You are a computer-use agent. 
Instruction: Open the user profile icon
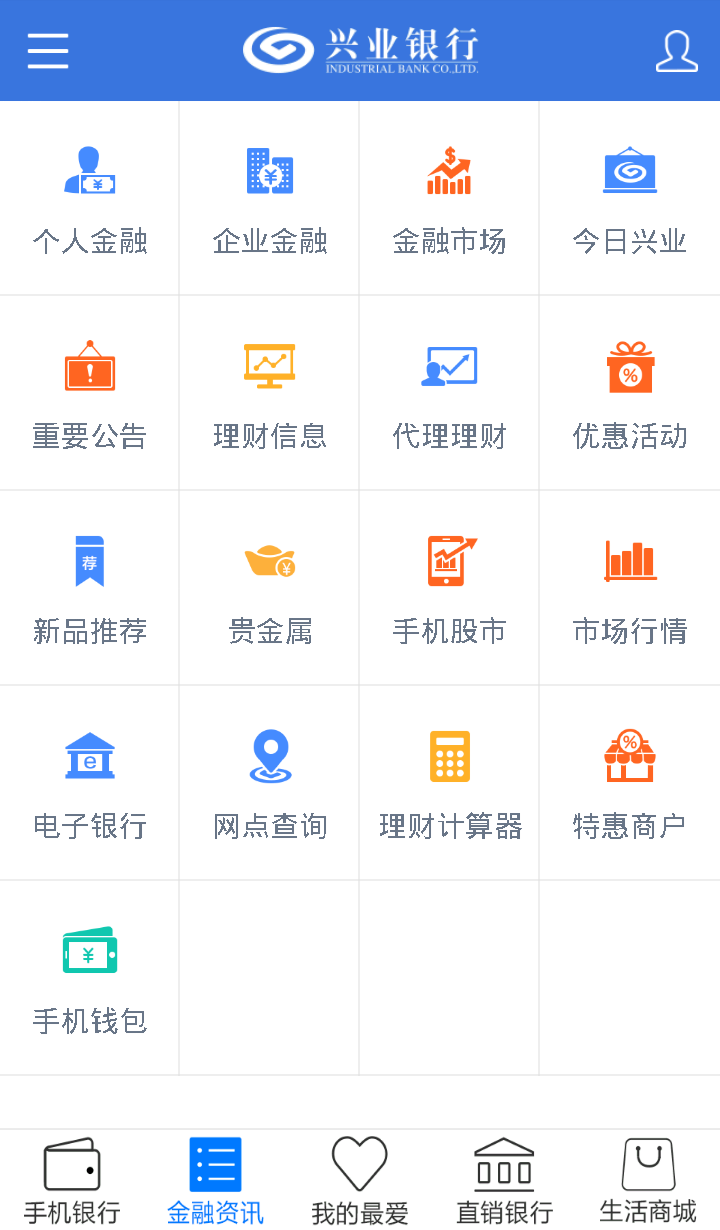point(676,50)
